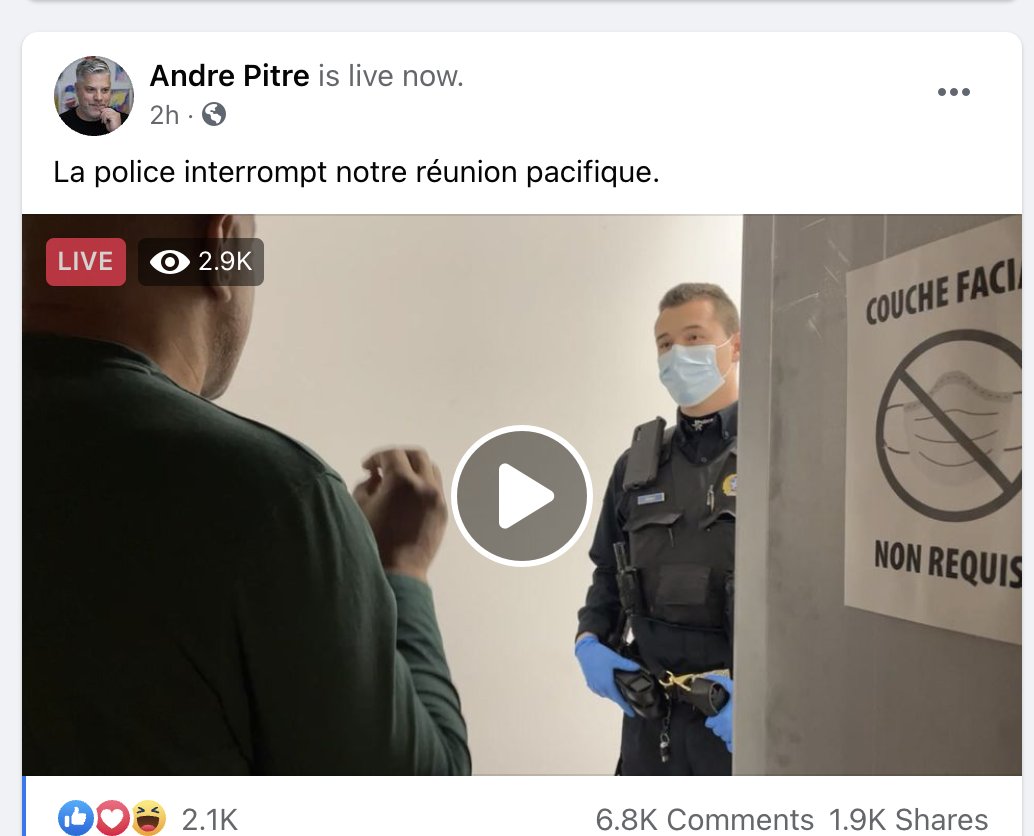View the 1.9K shares list
The height and width of the screenshot is (836, 1034).
click(x=908, y=819)
